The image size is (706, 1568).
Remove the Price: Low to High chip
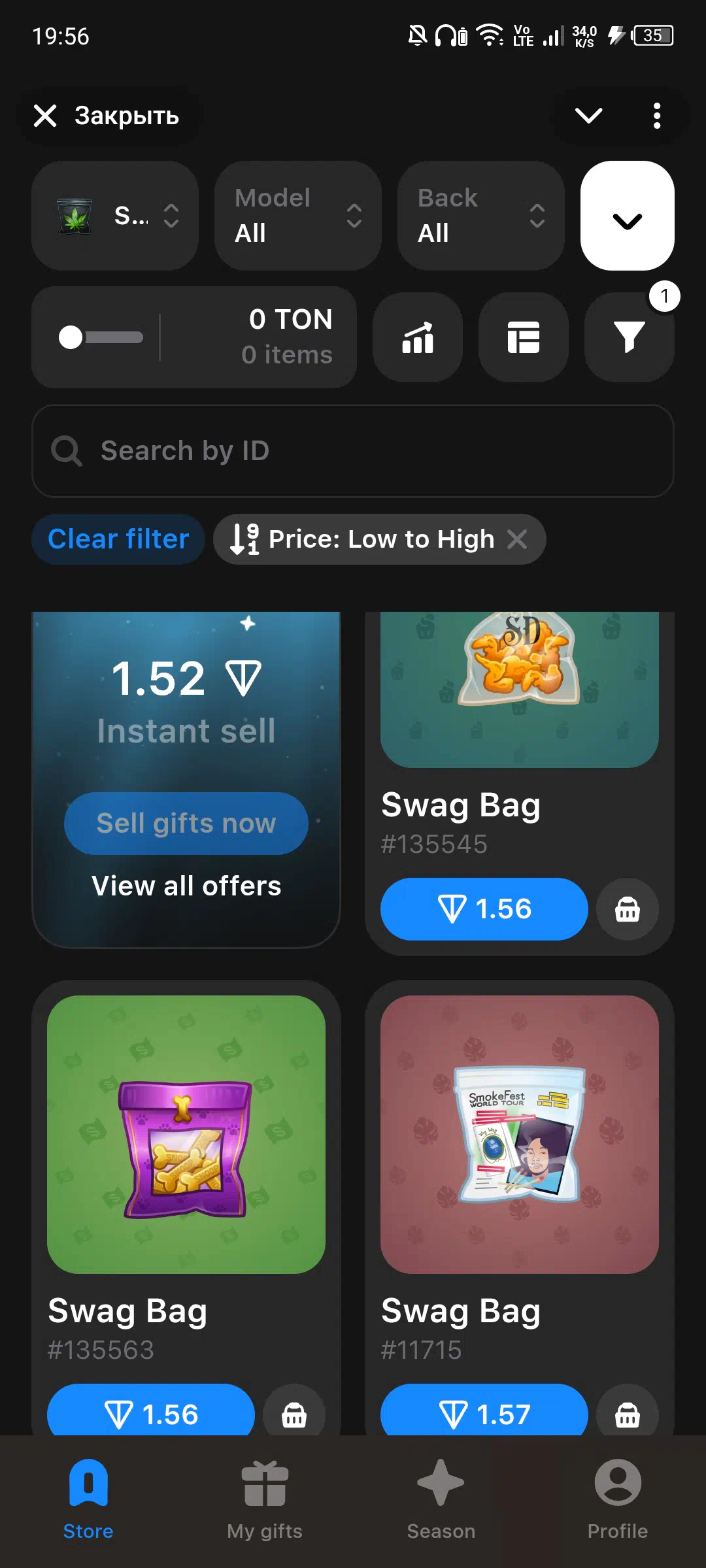(x=517, y=539)
